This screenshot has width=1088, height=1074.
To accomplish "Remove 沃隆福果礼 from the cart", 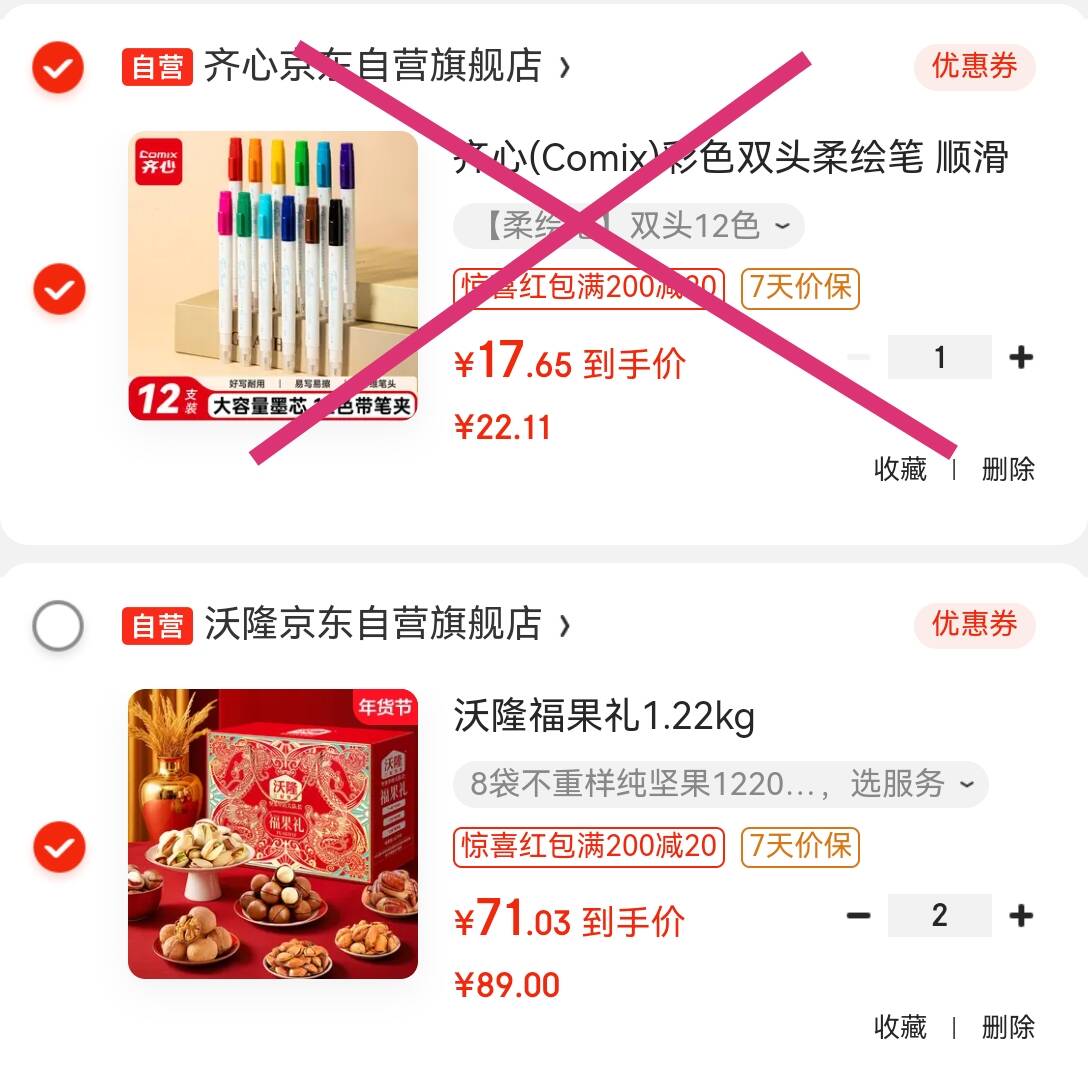I will (1008, 1027).
